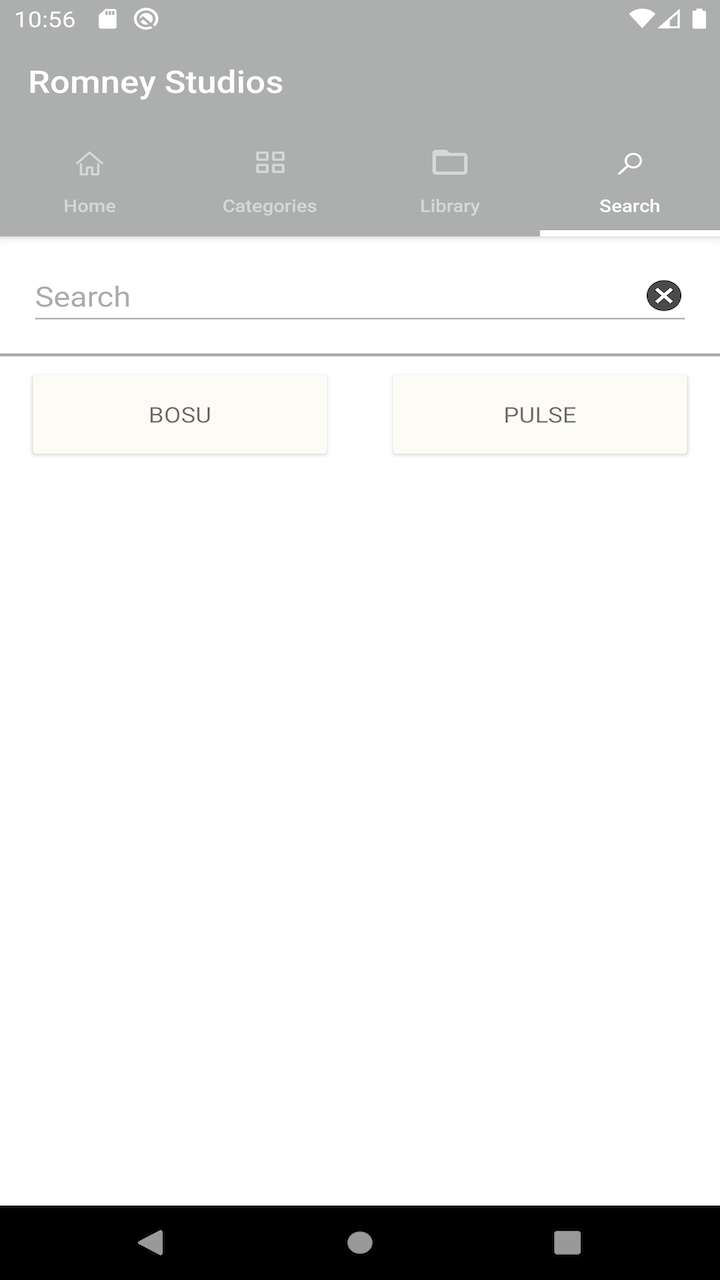Viewport: 720px width, 1280px height.
Task: Open the Categories tab
Action: click(270, 182)
